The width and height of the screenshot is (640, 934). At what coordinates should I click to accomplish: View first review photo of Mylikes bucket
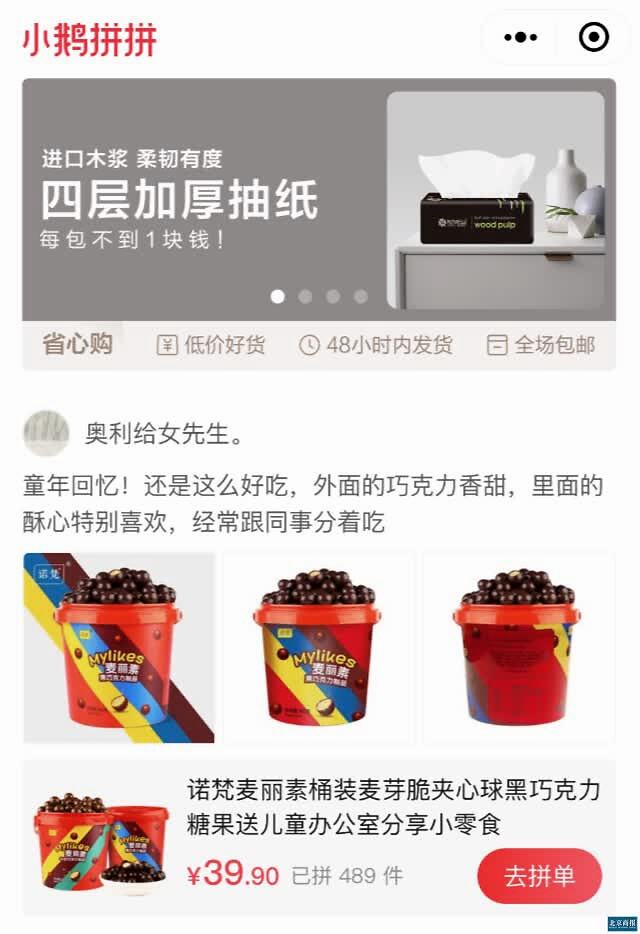[x=119, y=647]
